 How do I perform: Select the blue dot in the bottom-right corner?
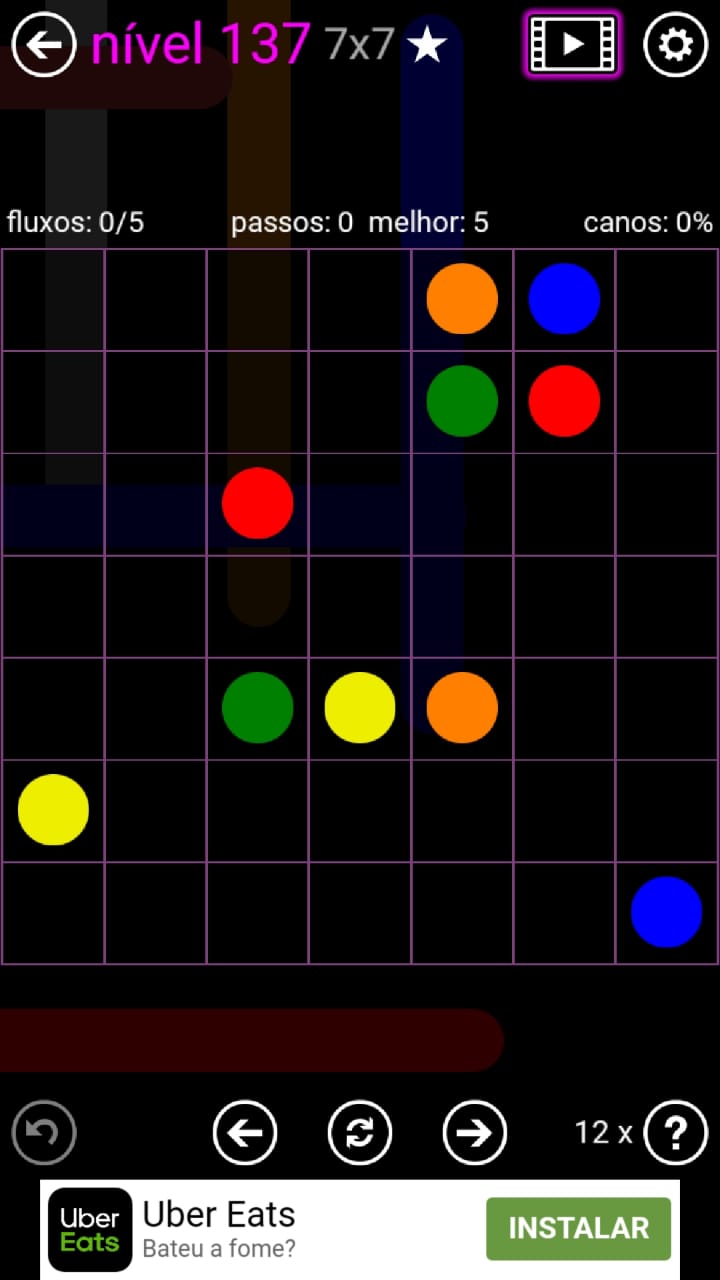666,911
